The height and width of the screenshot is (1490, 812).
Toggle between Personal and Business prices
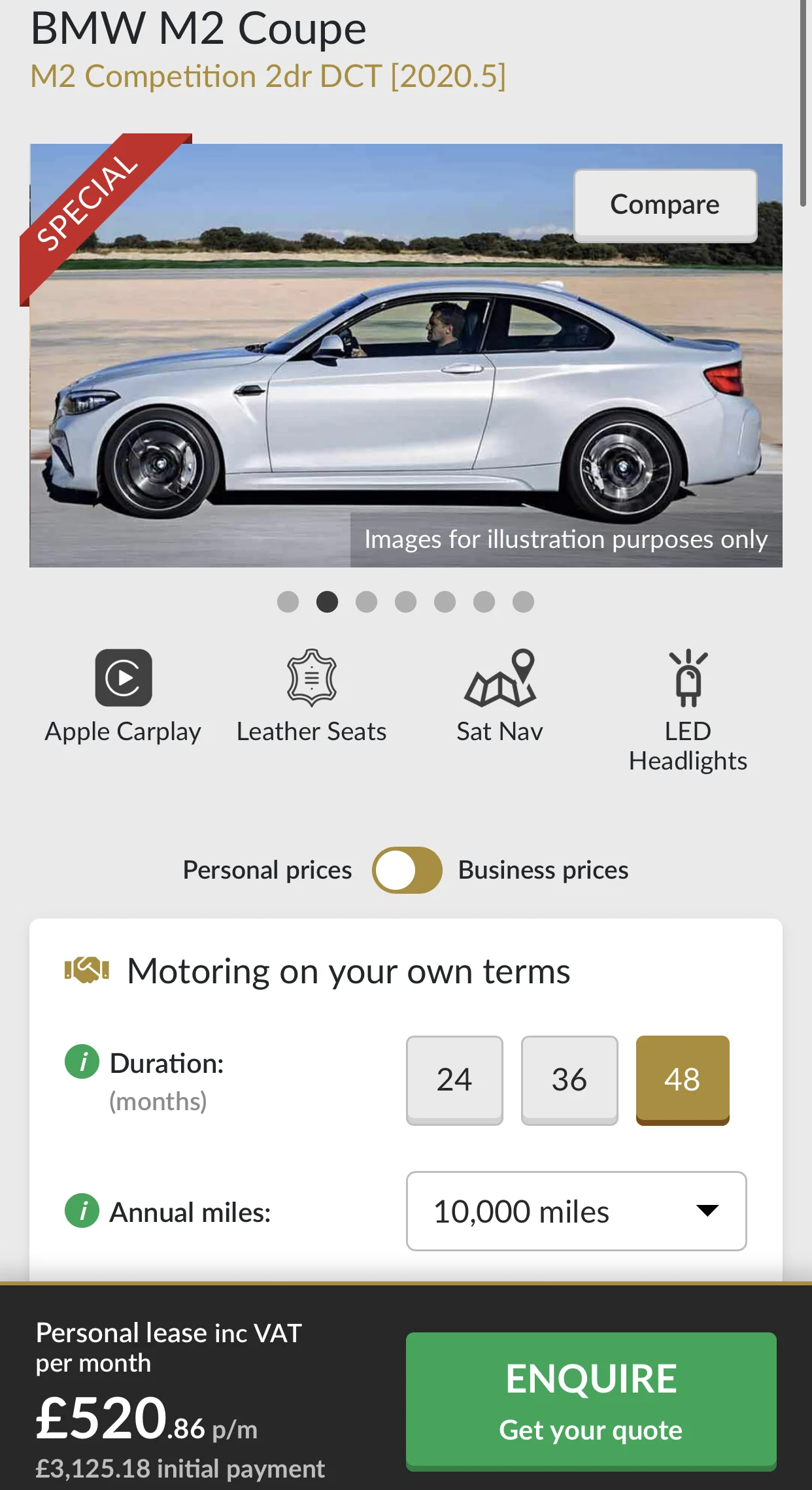pos(407,870)
